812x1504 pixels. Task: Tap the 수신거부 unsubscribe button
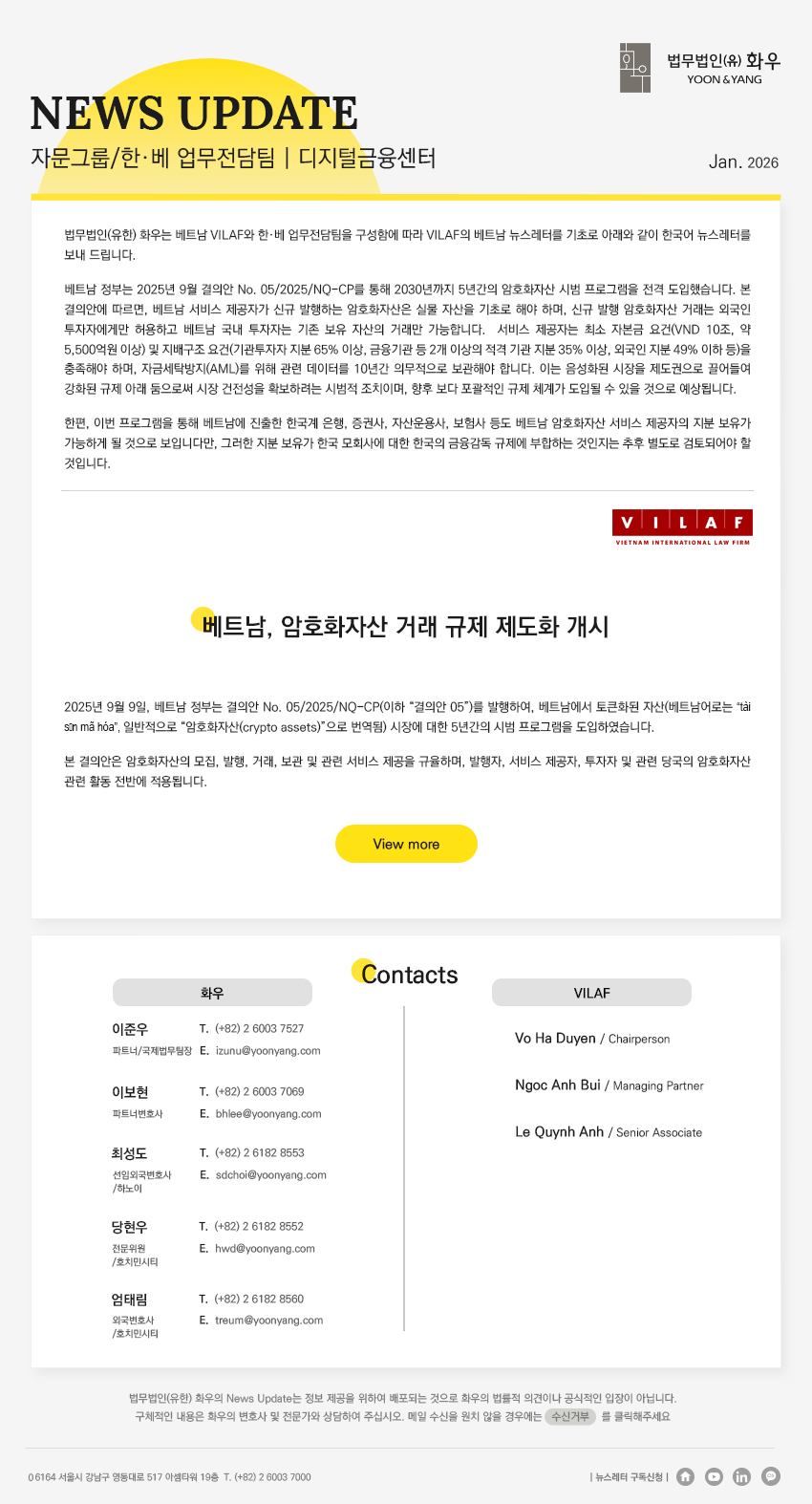point(570,1416)
